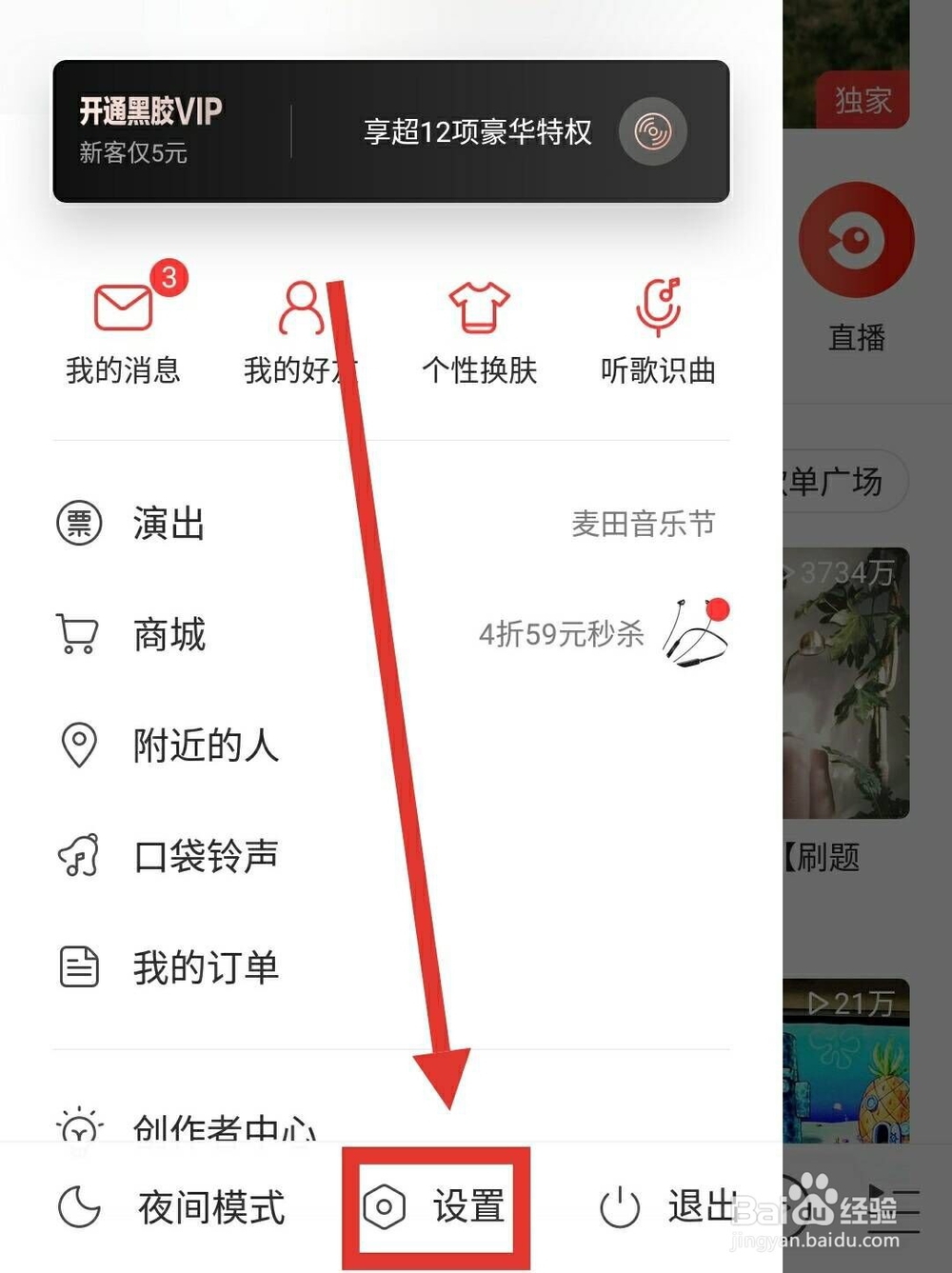Open 我的消息 message icon

coord(122,307)
